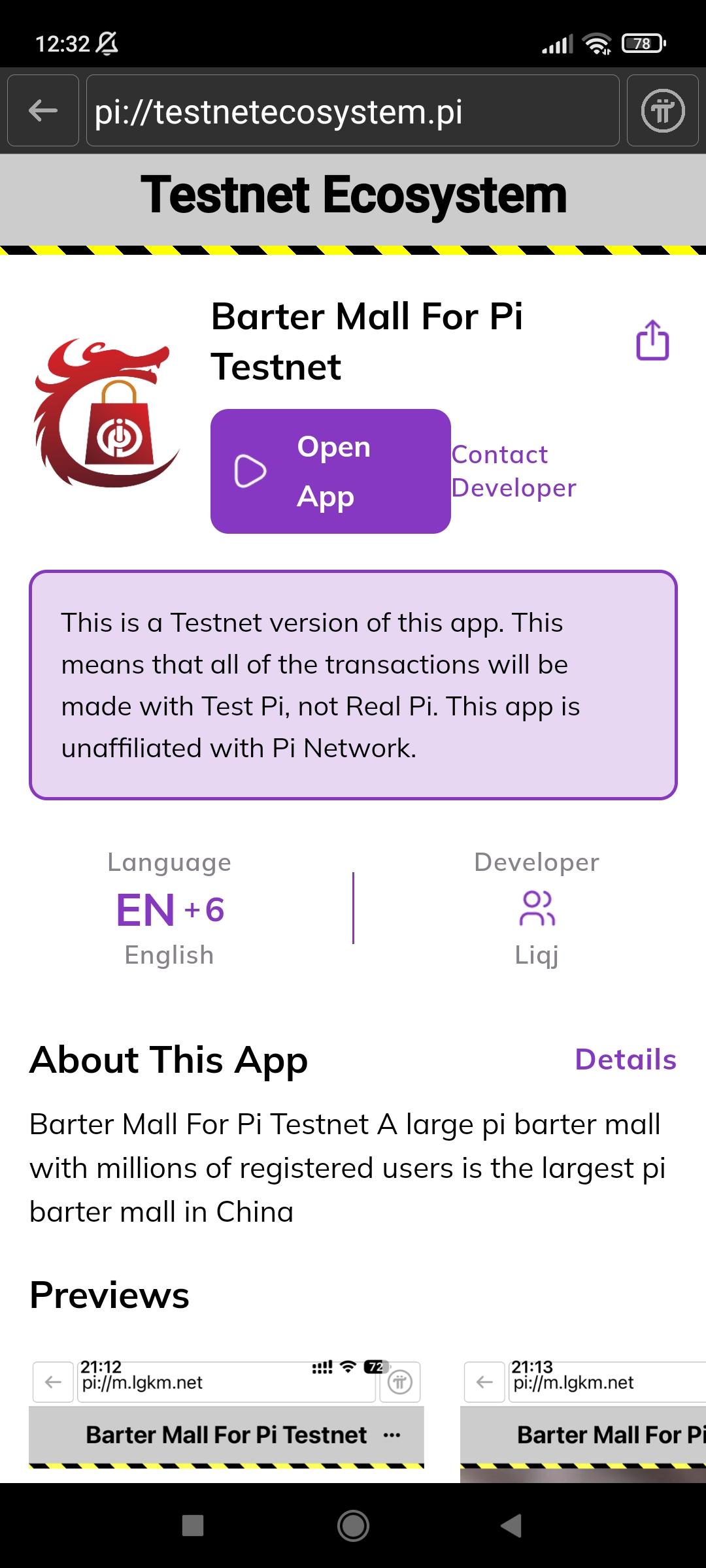Open the Details link for About This App

point(625,1060)
